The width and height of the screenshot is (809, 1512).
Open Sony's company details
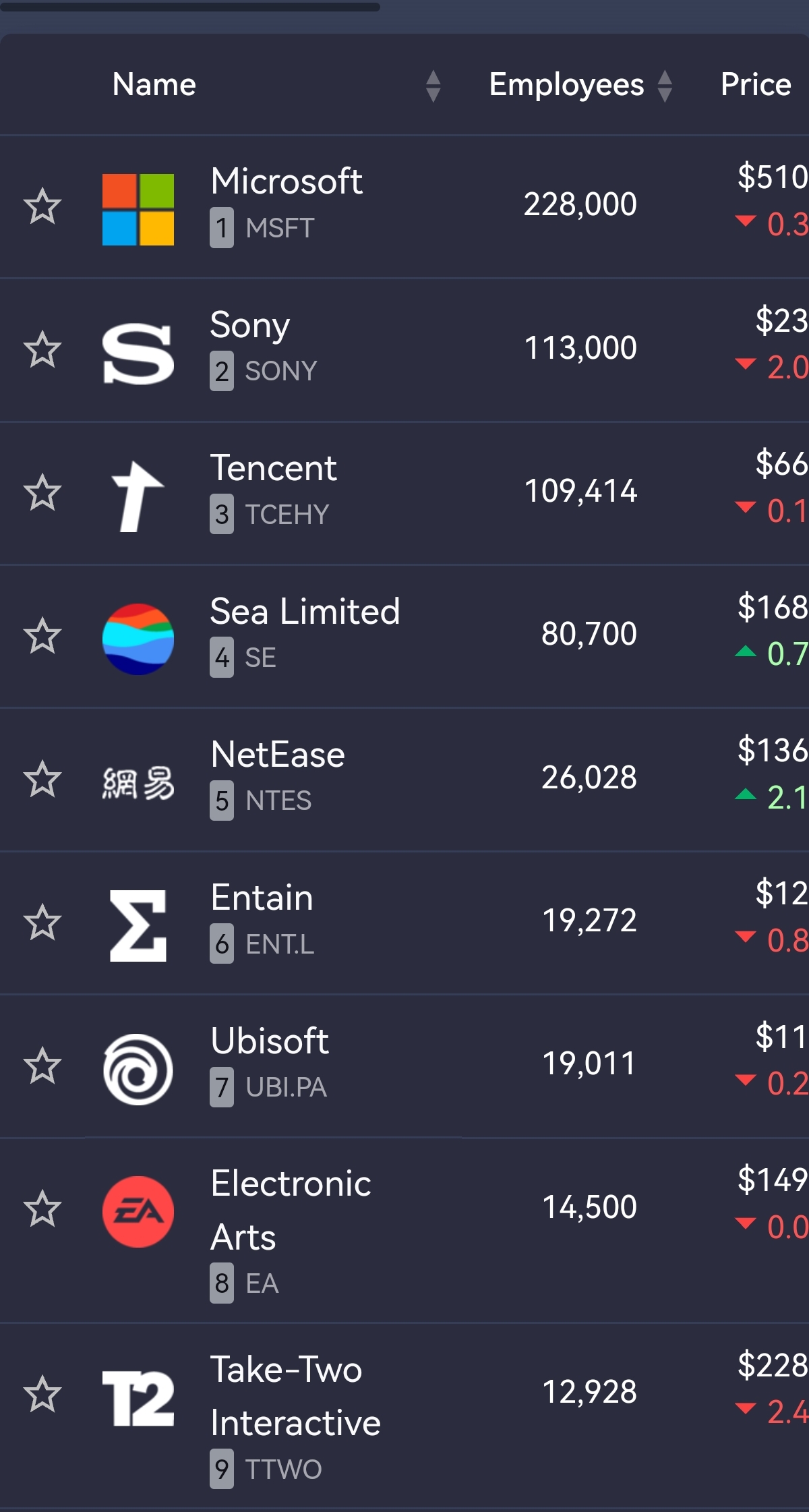[404, 349]
